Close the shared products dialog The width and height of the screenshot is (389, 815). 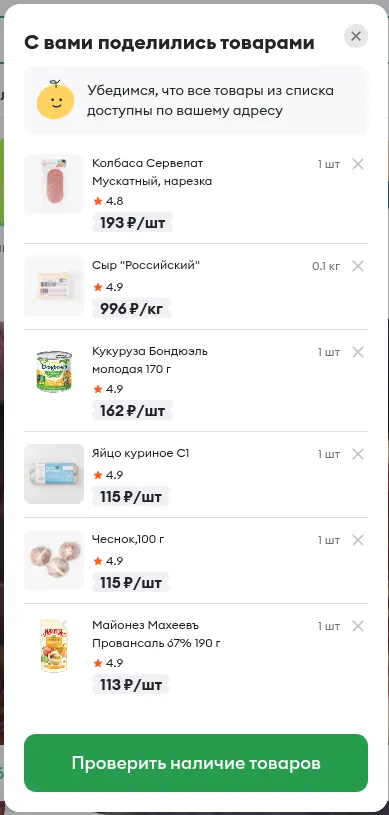356,36
